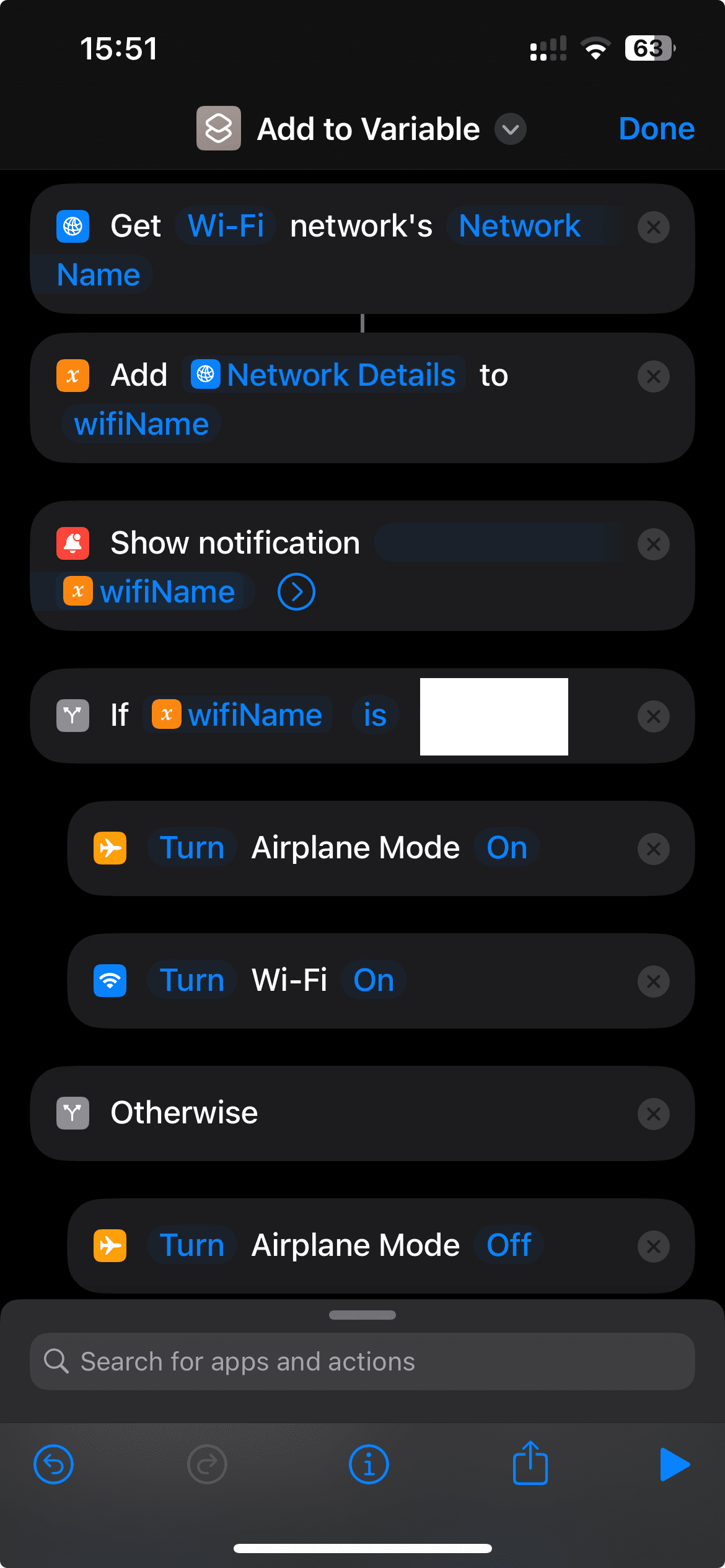
Task: Change Airplane Mode Off state parameter
Action: tap(509, 1245)
